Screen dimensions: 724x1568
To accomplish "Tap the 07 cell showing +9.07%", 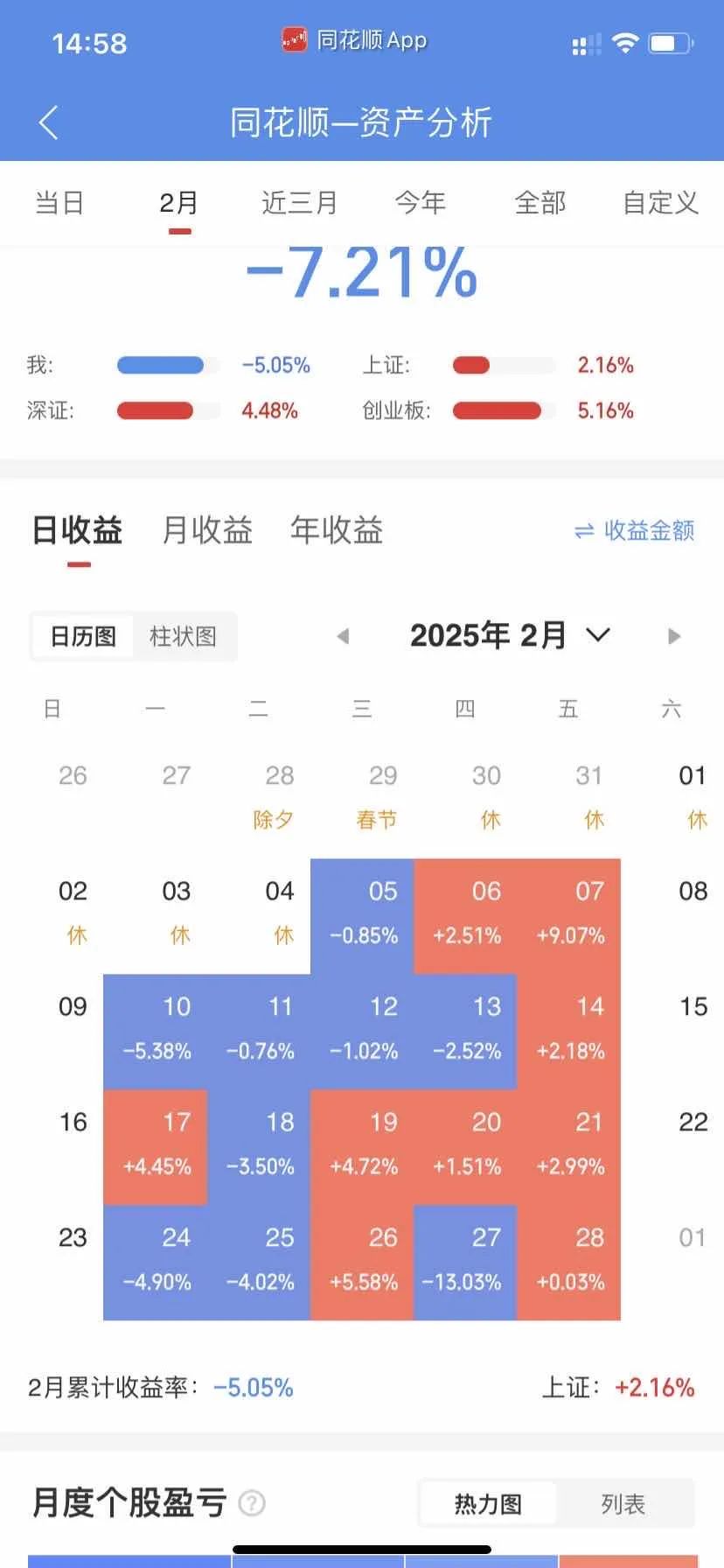I will 569,915.
